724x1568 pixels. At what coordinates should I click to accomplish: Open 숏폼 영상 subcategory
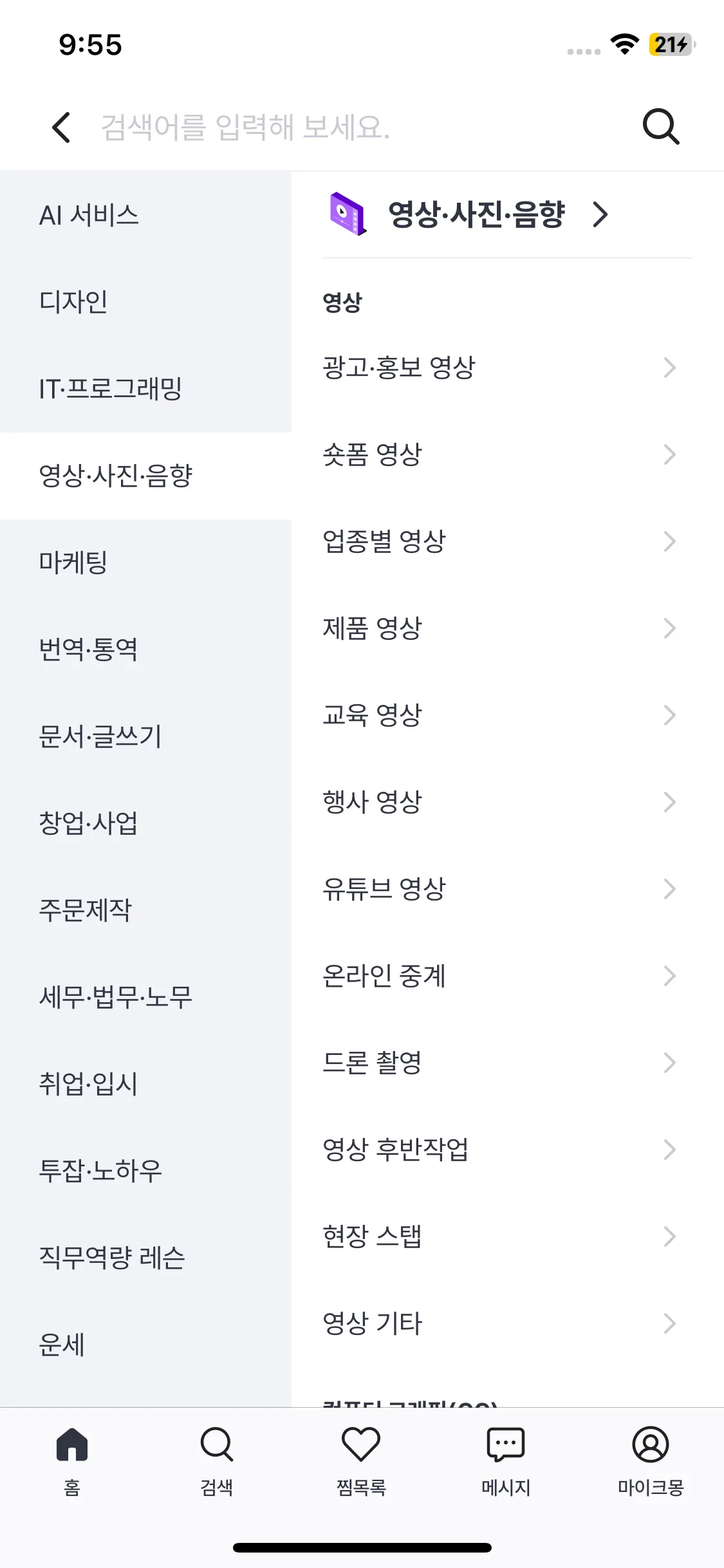499,454
